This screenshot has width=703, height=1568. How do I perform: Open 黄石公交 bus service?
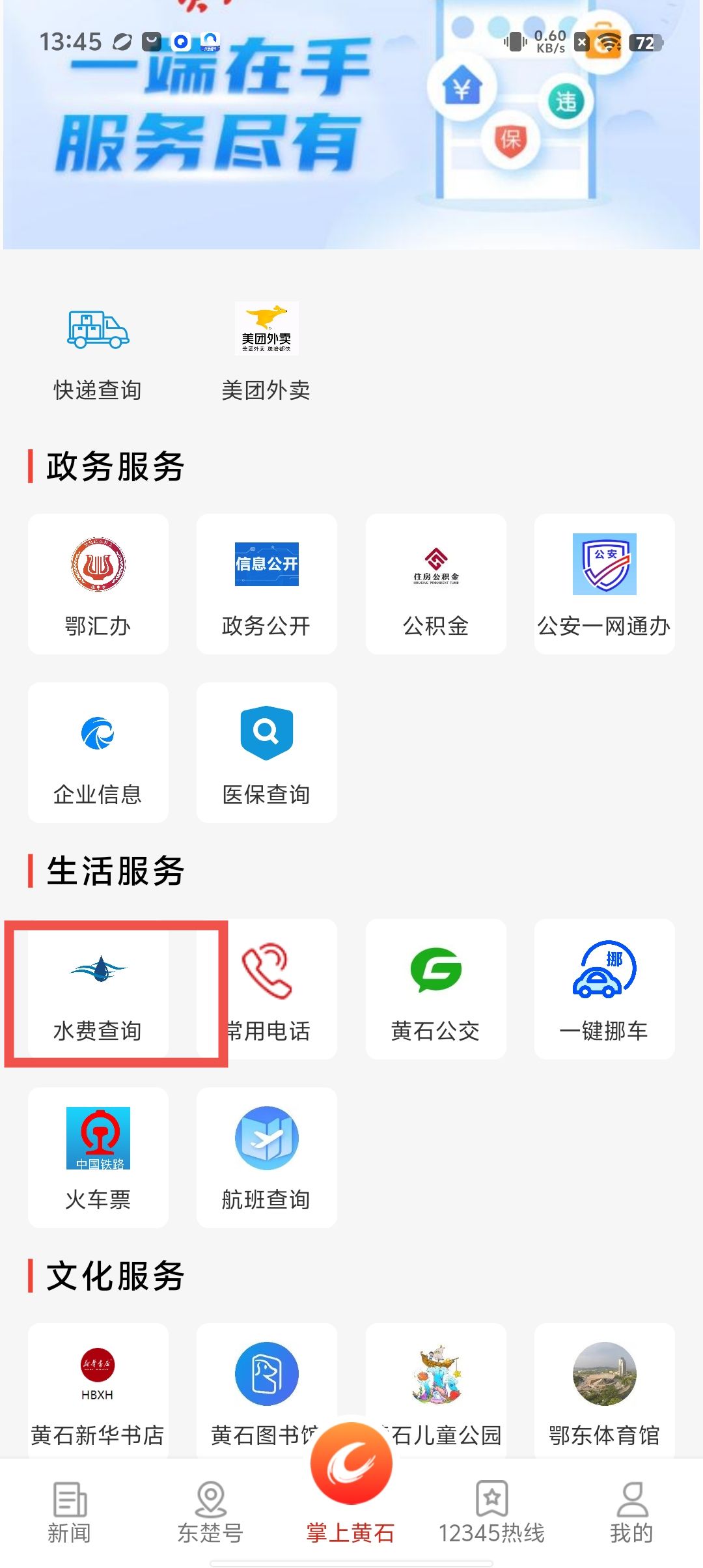click(x=435, y=989)
